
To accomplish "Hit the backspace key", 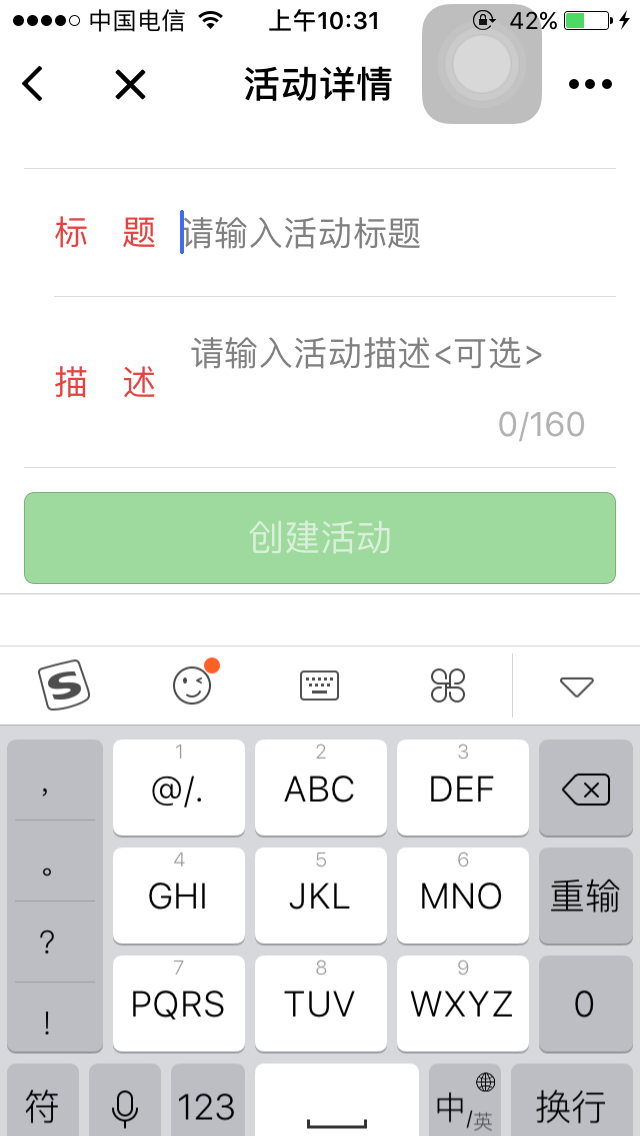I will coord(585,790).
